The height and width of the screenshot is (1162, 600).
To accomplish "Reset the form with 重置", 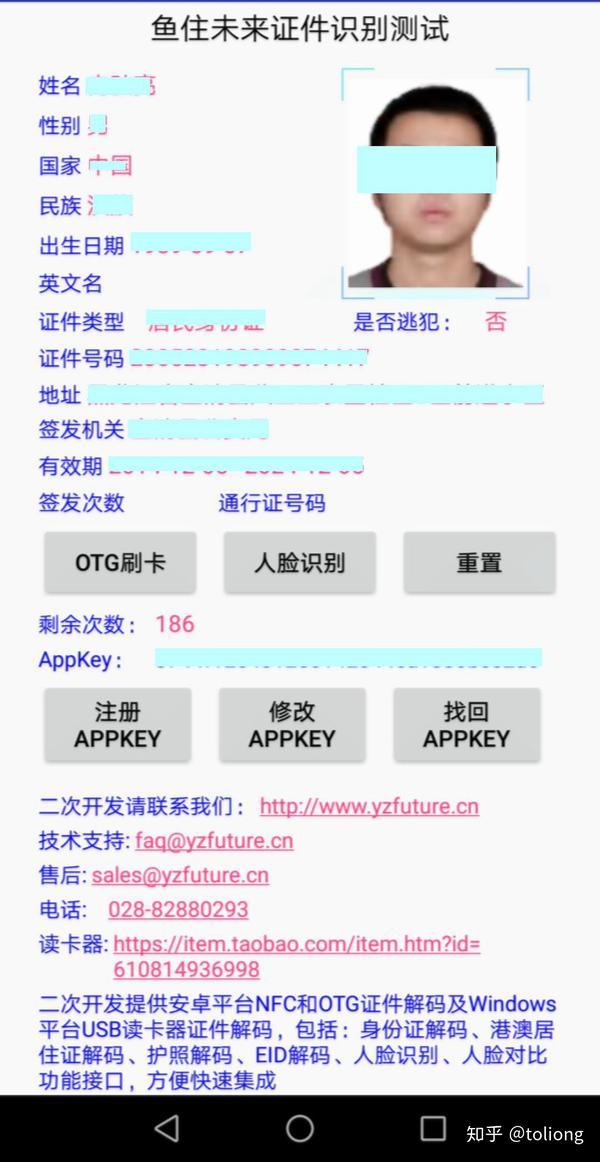I will (x=479, y=562).
